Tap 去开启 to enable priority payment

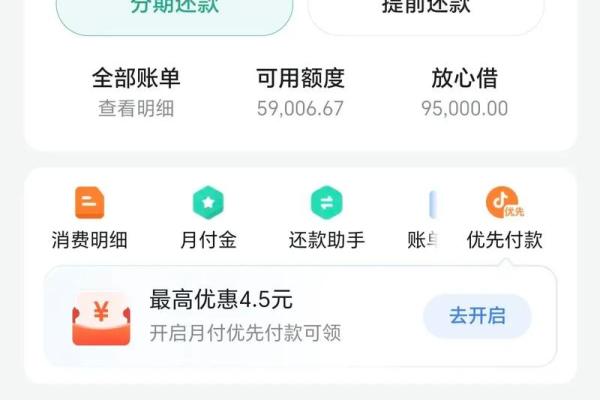click(477, 316)
